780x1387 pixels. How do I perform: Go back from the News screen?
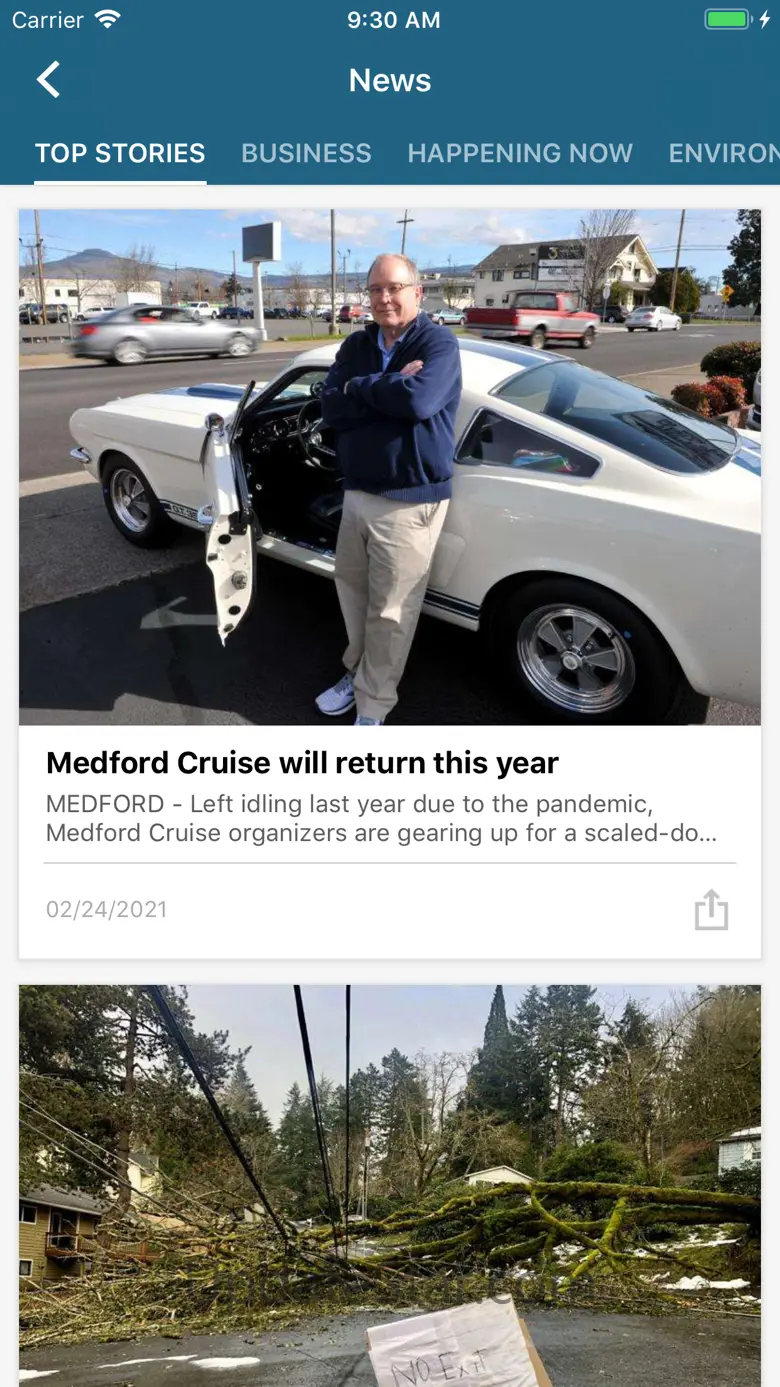(48, 80)
